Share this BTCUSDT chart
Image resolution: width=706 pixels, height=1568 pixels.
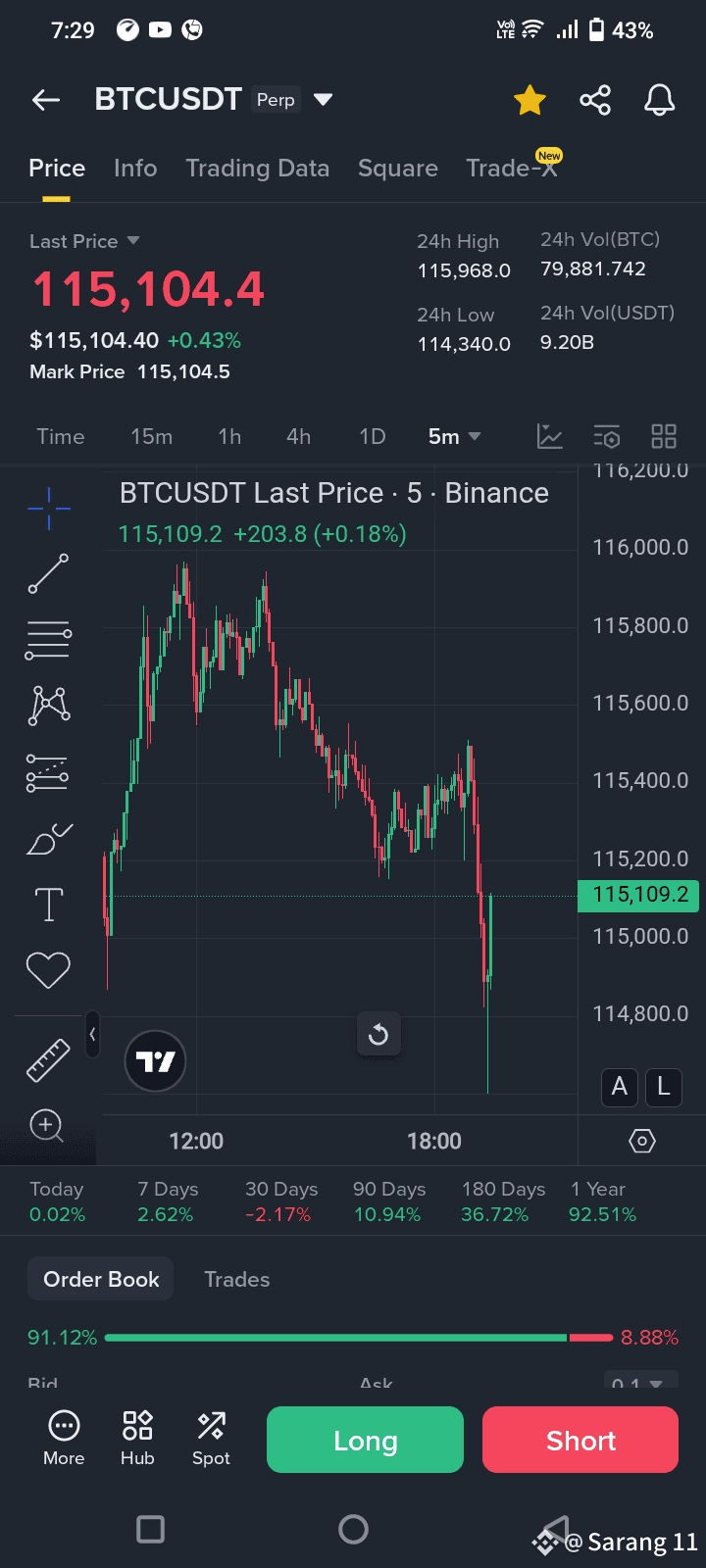click(x=595, y=100)
